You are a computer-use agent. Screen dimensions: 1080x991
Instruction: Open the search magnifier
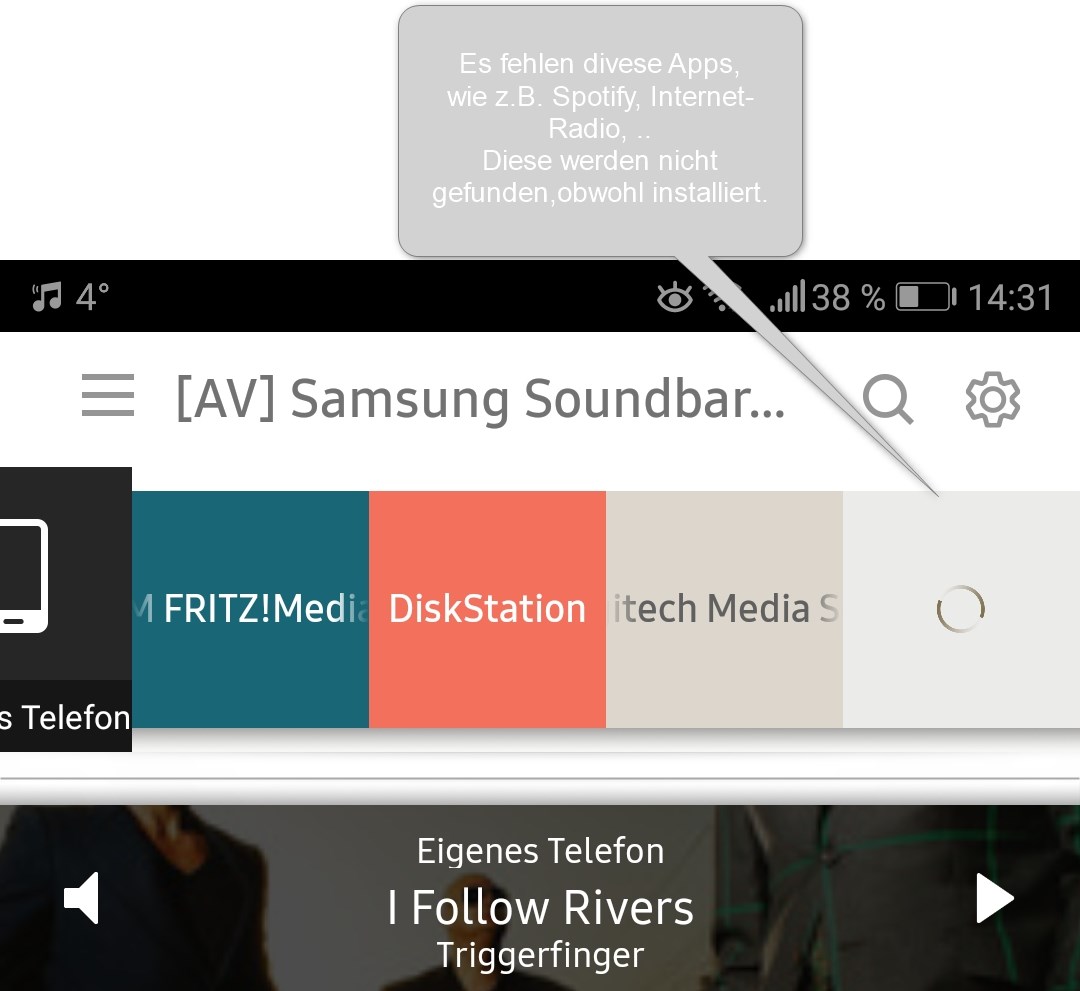pyautogui.click(x=887, y=399)
